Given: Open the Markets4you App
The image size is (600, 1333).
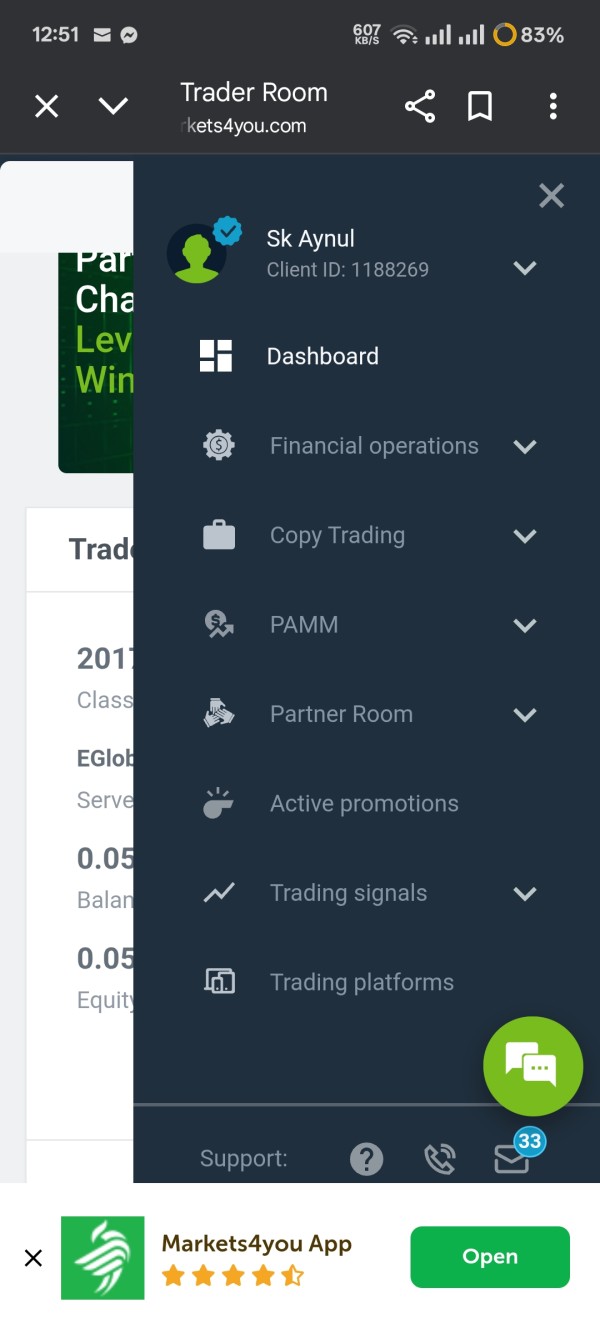Looking at the screenshot, I should 490,1257.
